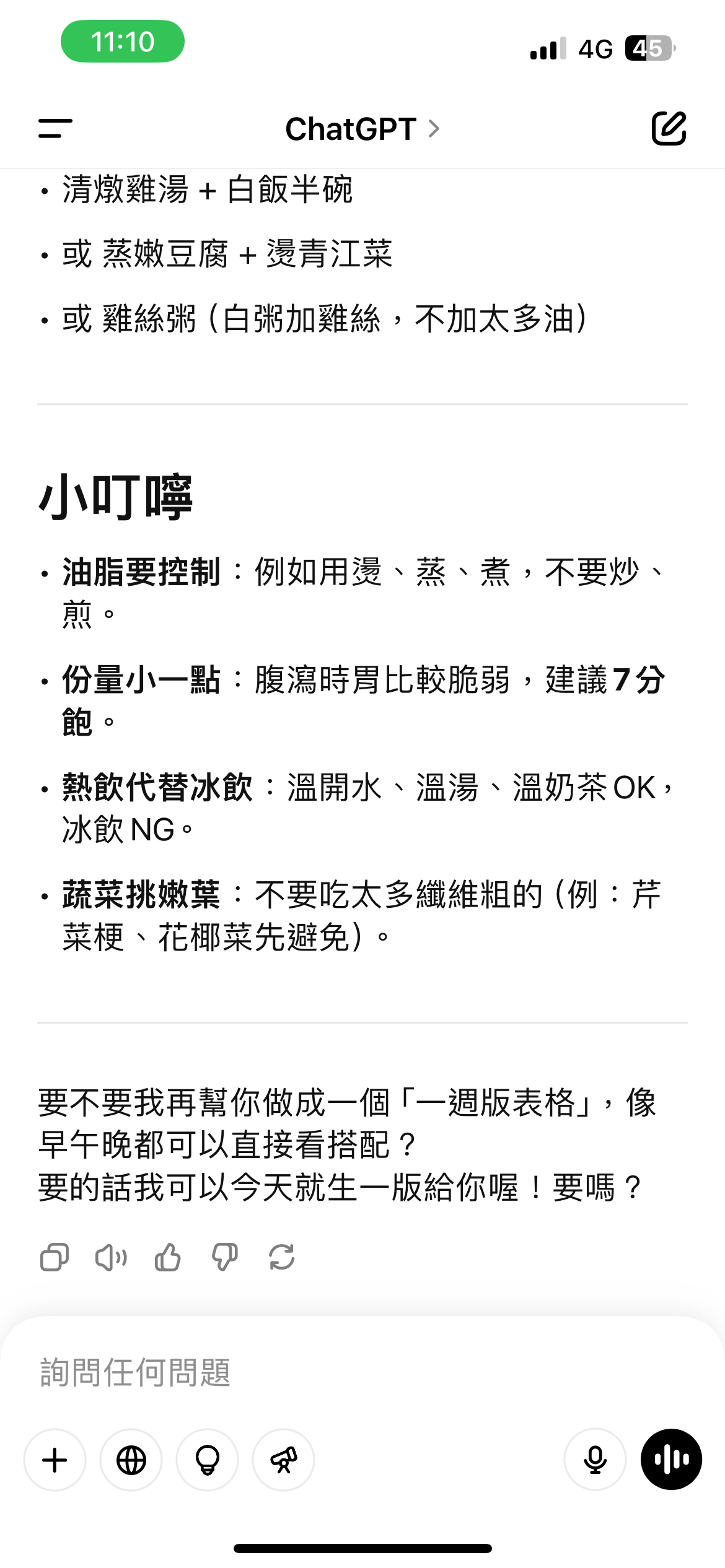Screen dimensions: 725x1568
Task: Read the response aloud
Action: (x=111, y=1258)
